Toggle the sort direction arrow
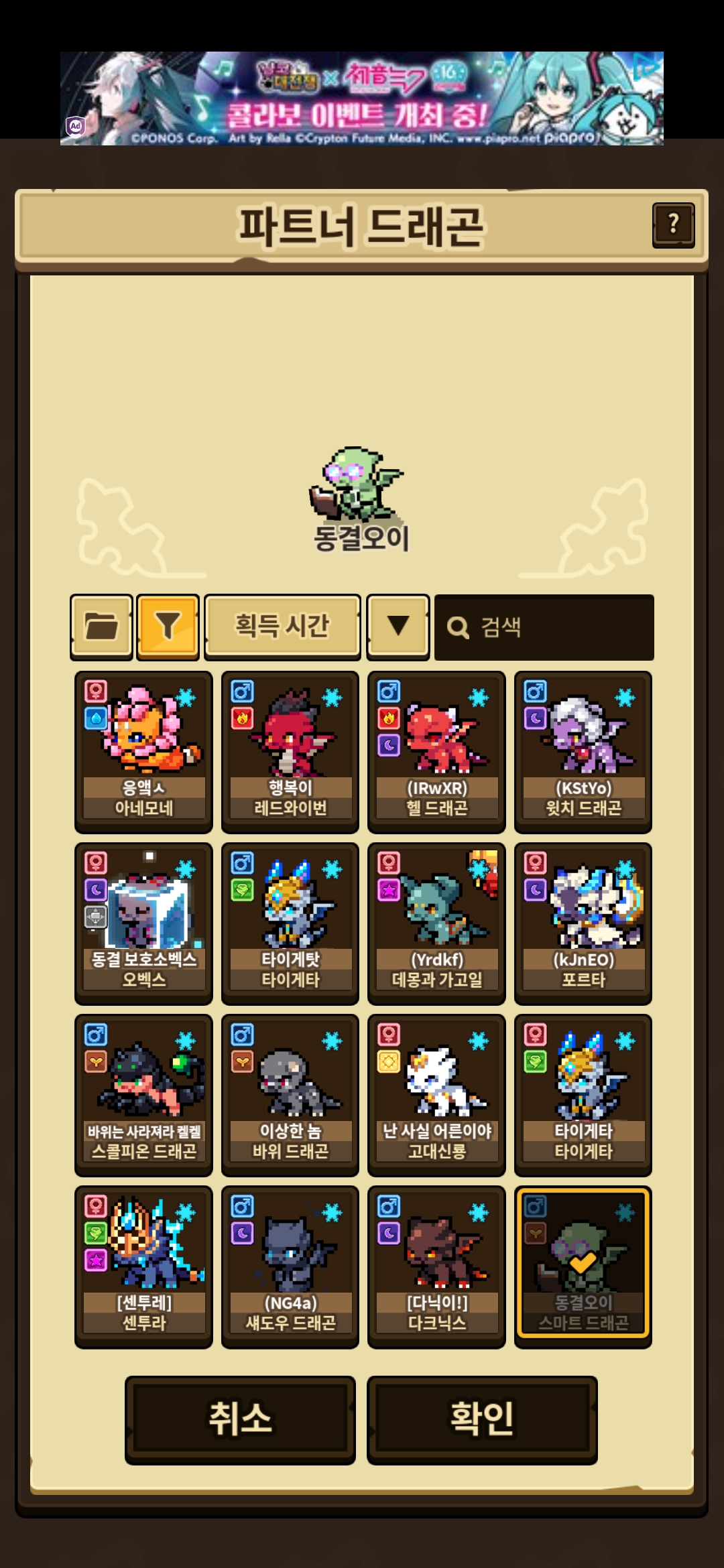This screenshot has width=724, height=1568. 398,627
